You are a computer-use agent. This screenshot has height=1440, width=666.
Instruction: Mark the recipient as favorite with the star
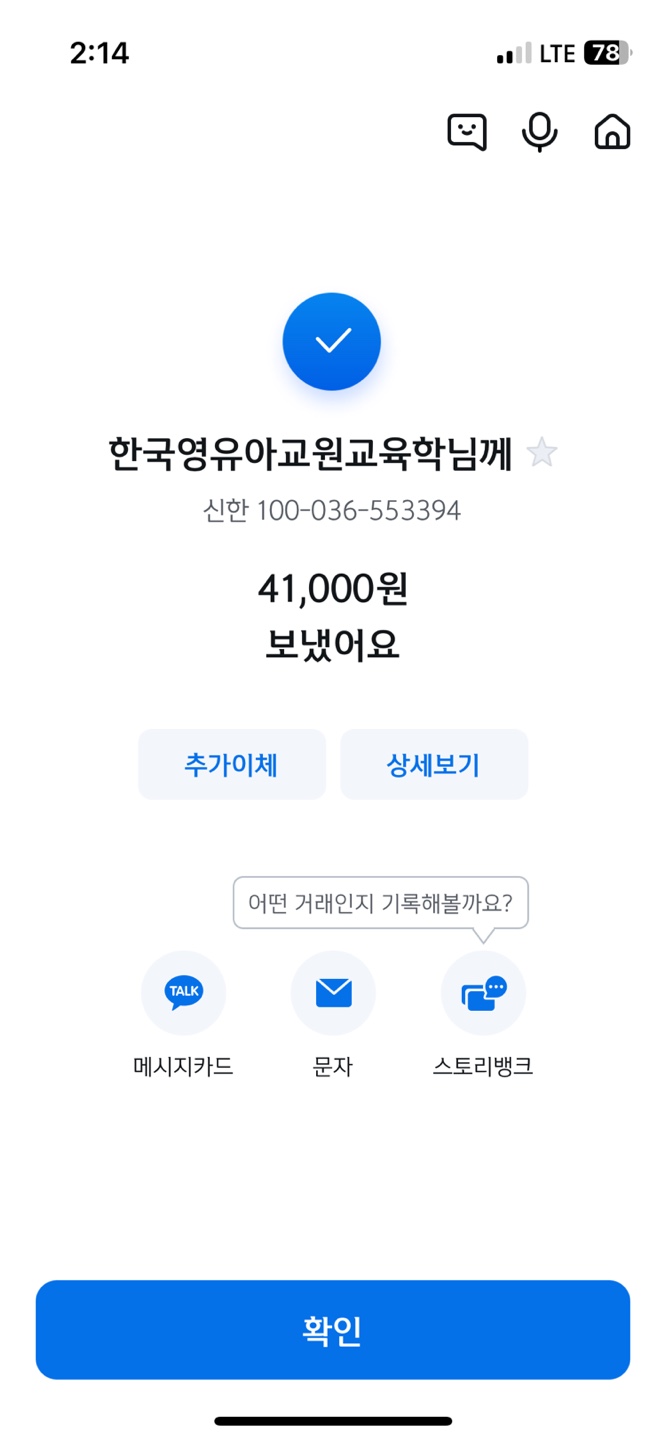542,453
